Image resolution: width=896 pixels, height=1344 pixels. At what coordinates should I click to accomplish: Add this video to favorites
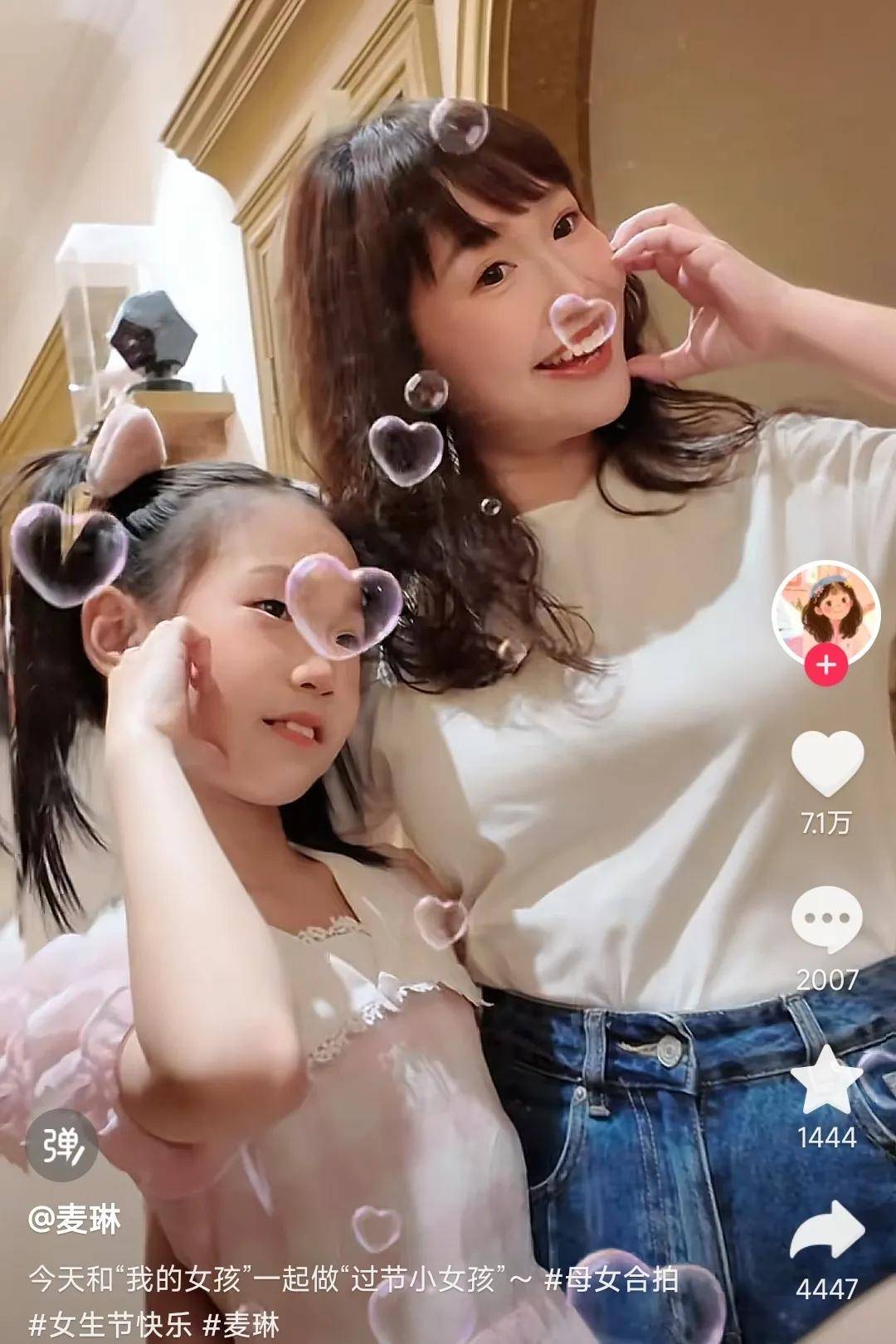tap(826, 1079)
